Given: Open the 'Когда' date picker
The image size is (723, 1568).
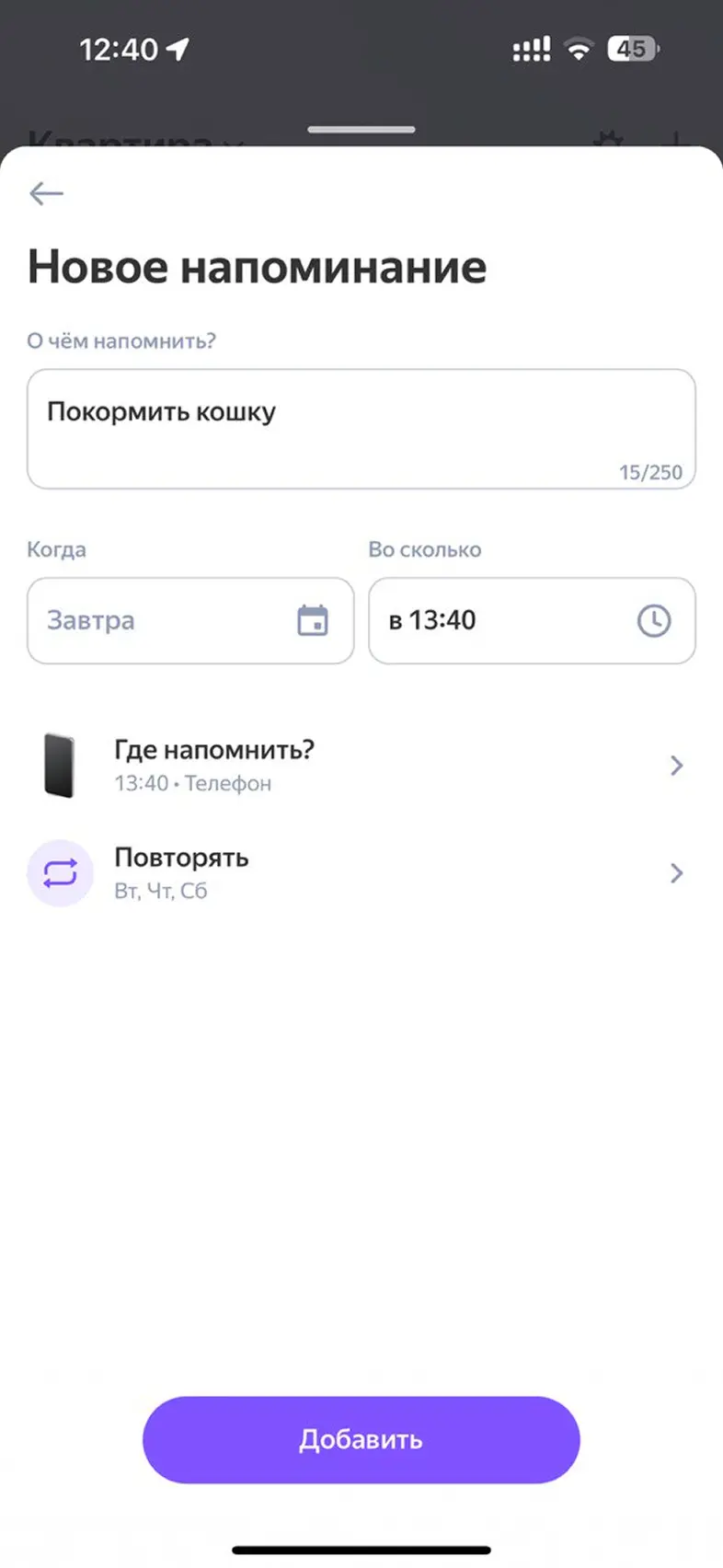Looking at the screenshot, I should (190, 620).
